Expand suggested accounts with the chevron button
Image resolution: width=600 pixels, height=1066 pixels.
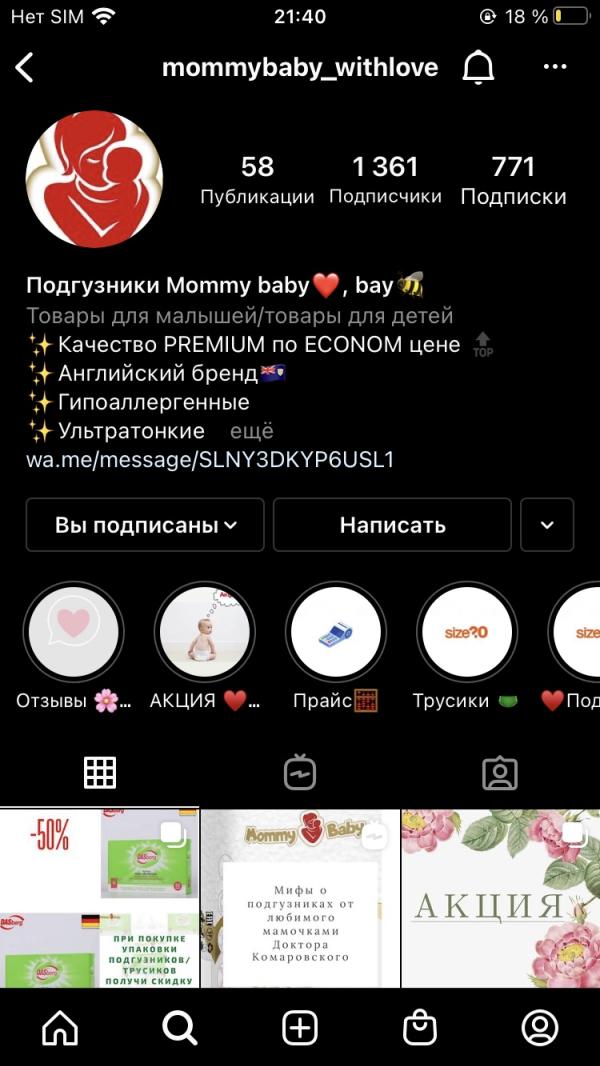pos(547,525)
